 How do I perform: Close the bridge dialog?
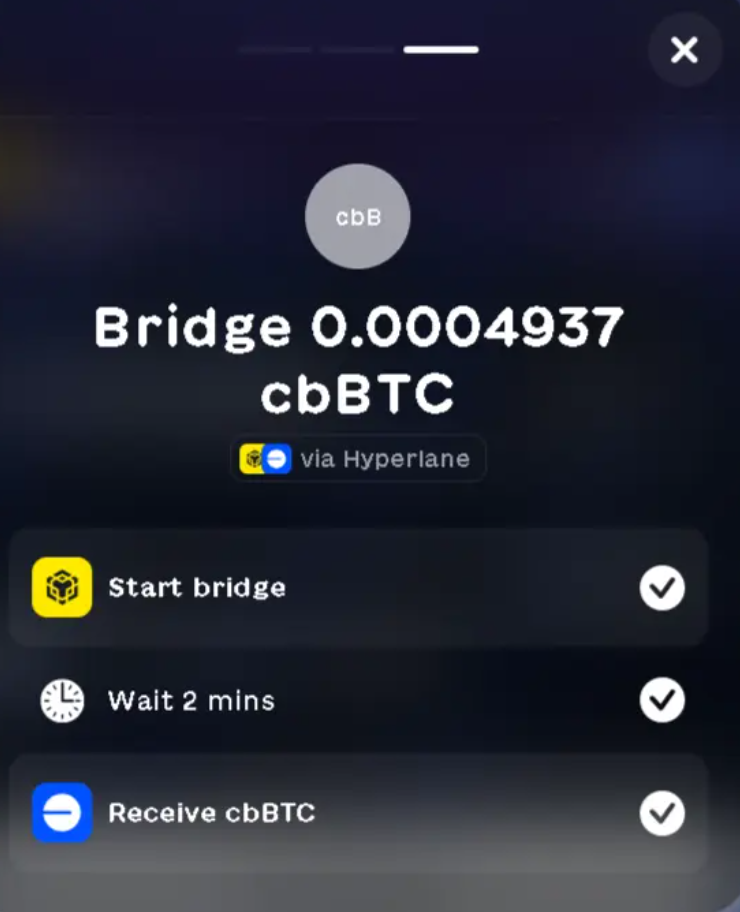click(684, 50)
